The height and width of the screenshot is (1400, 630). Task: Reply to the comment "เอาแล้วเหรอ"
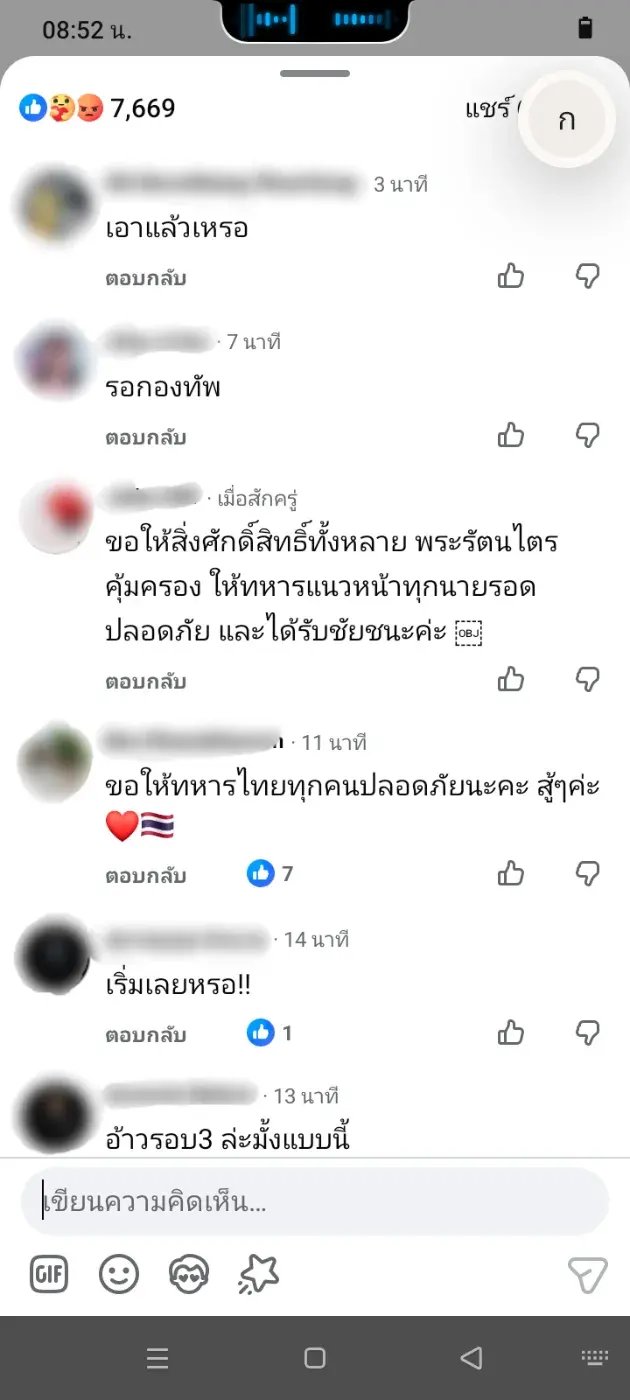tap(146, 279)
